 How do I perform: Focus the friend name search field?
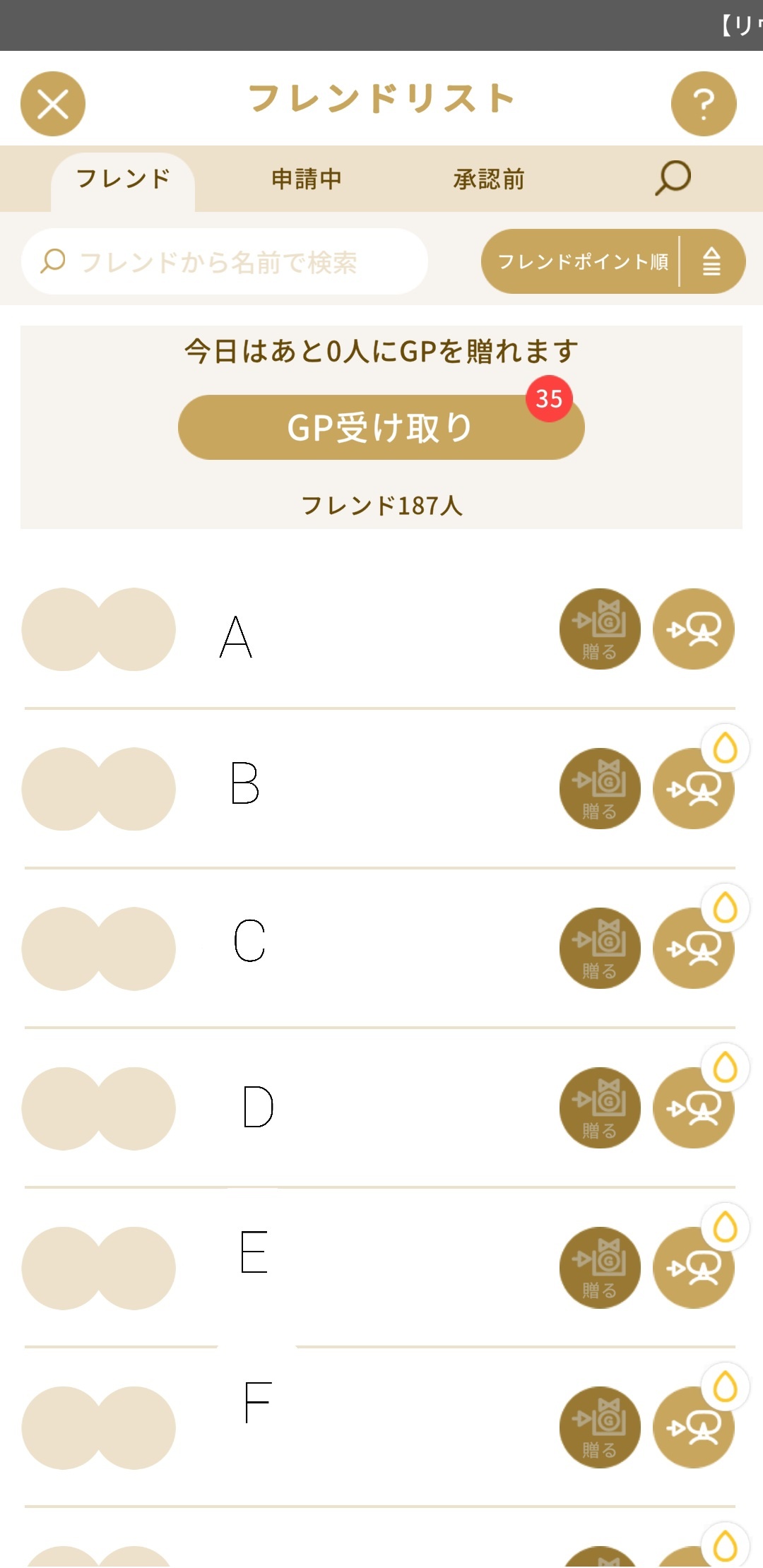point(225,261)
